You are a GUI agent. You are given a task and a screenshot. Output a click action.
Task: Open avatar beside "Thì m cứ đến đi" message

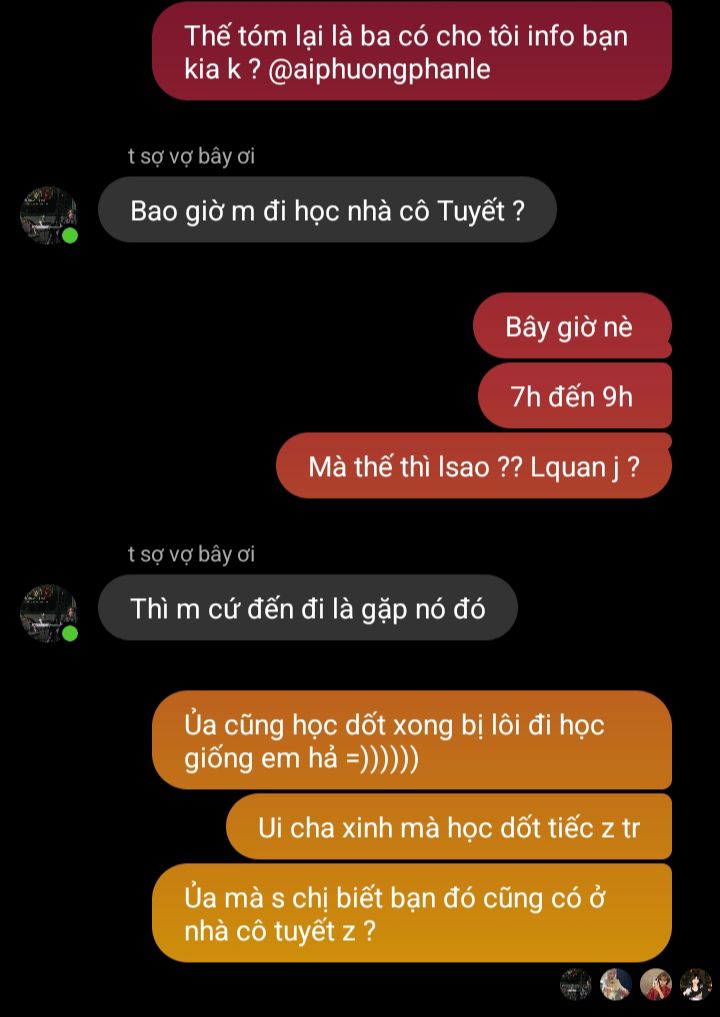click(x=48, y=612)
